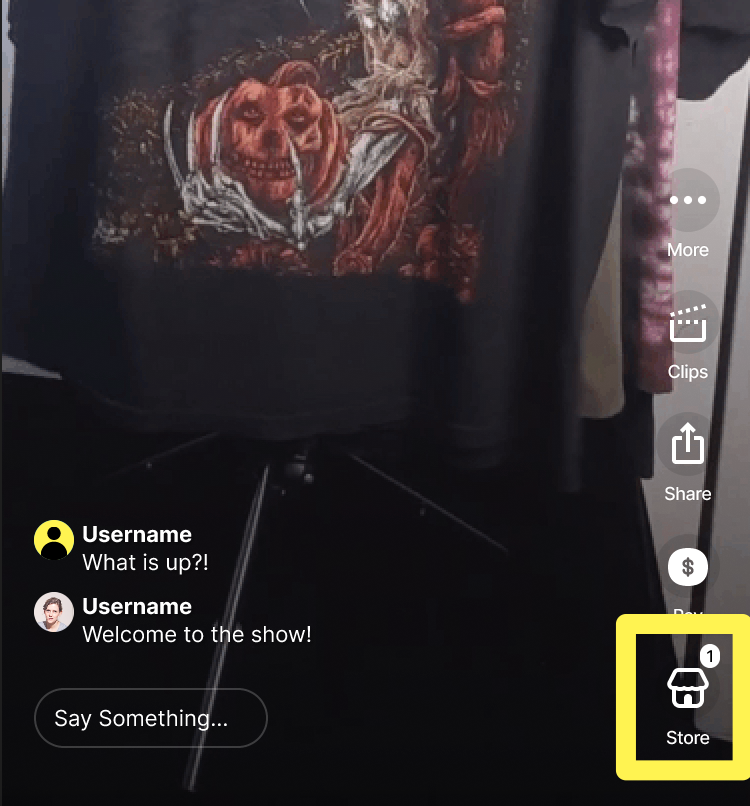Open the Clips button
Image resolution: width=750 pixels, height=806 pixels.
click(x=688, y=324)
